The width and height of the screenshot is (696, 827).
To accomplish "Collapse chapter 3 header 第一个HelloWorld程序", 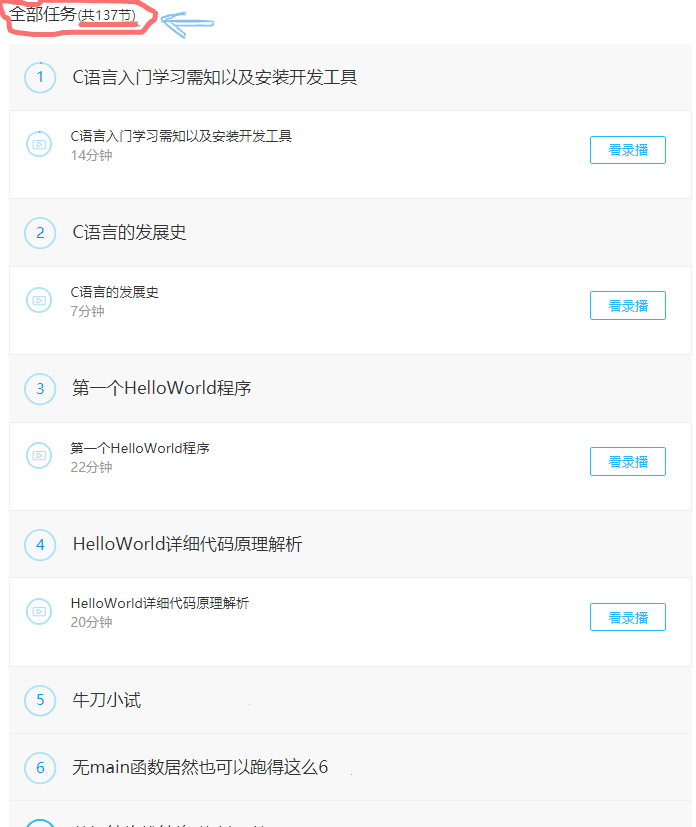I will pos(161,388).
